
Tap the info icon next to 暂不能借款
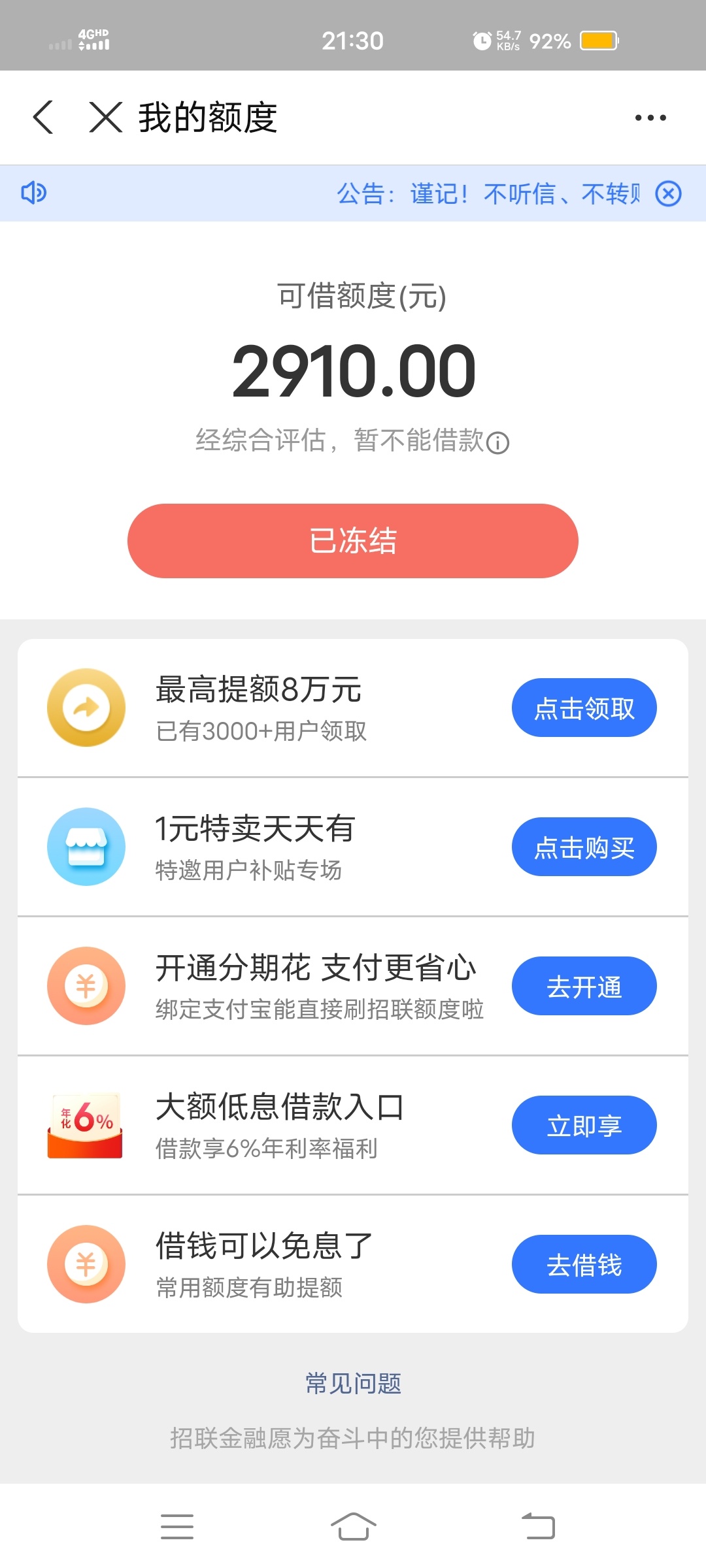(x=498, y=443)
